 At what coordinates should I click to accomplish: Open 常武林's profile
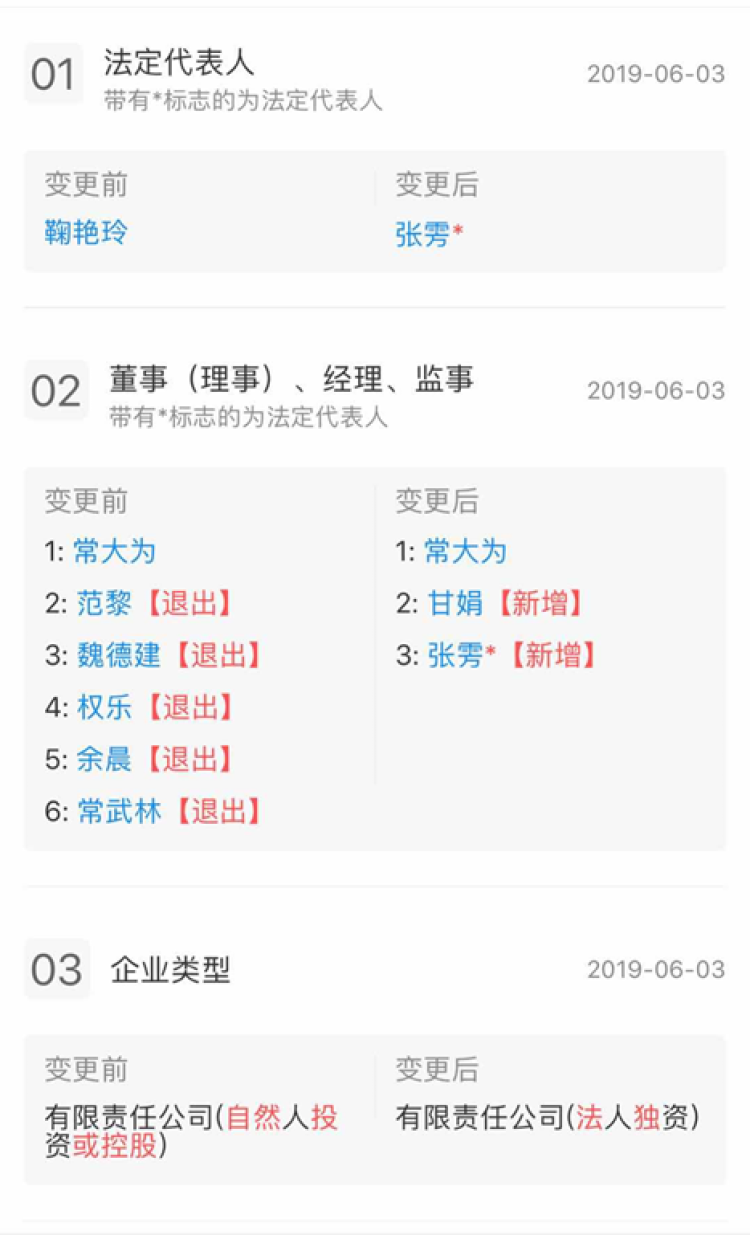[118, 811]
